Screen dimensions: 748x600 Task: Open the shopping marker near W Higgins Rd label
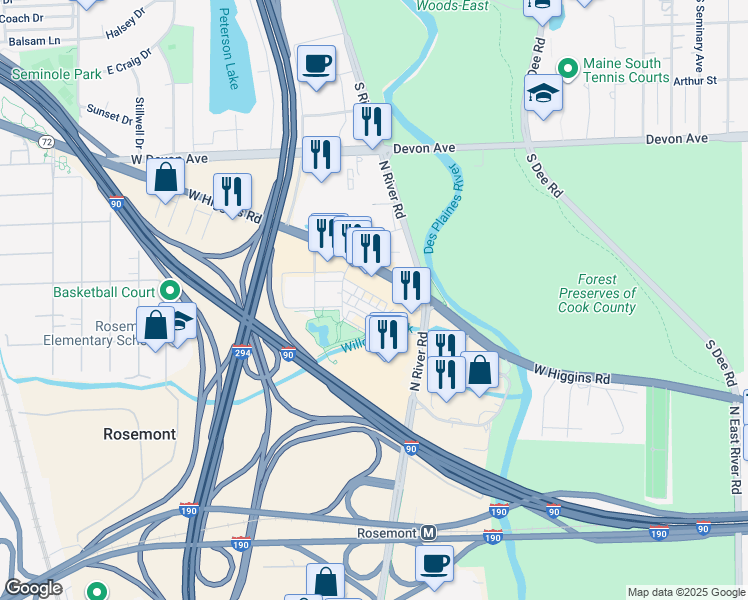[480, 371]
